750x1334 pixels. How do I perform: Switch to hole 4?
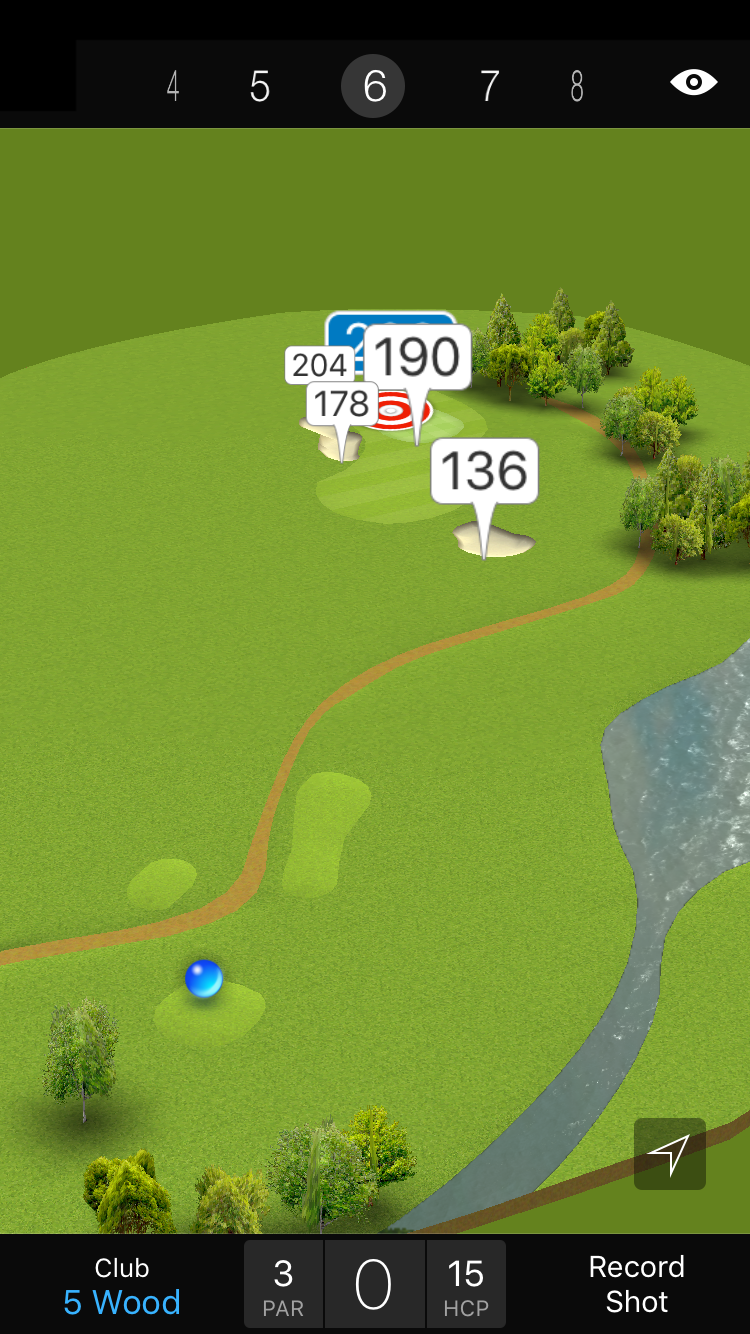pos(173,87)
